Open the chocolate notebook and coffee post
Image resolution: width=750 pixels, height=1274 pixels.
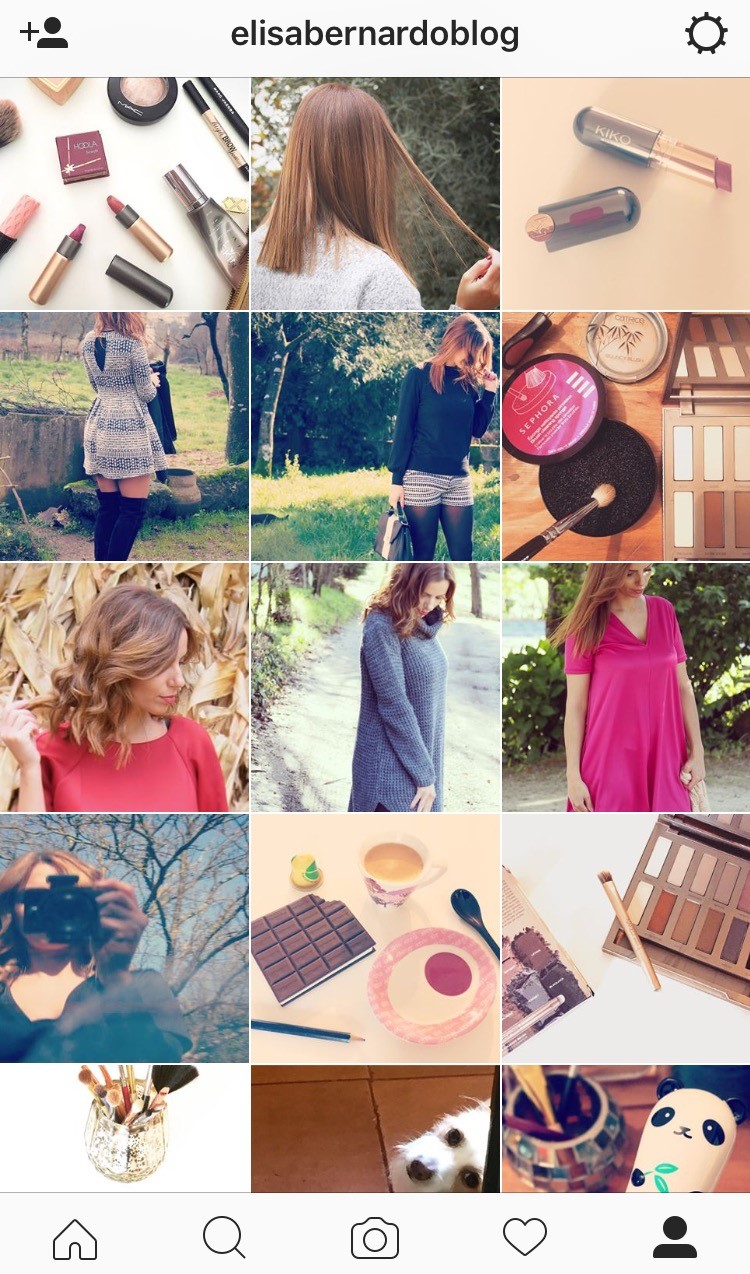click(375, 938)
